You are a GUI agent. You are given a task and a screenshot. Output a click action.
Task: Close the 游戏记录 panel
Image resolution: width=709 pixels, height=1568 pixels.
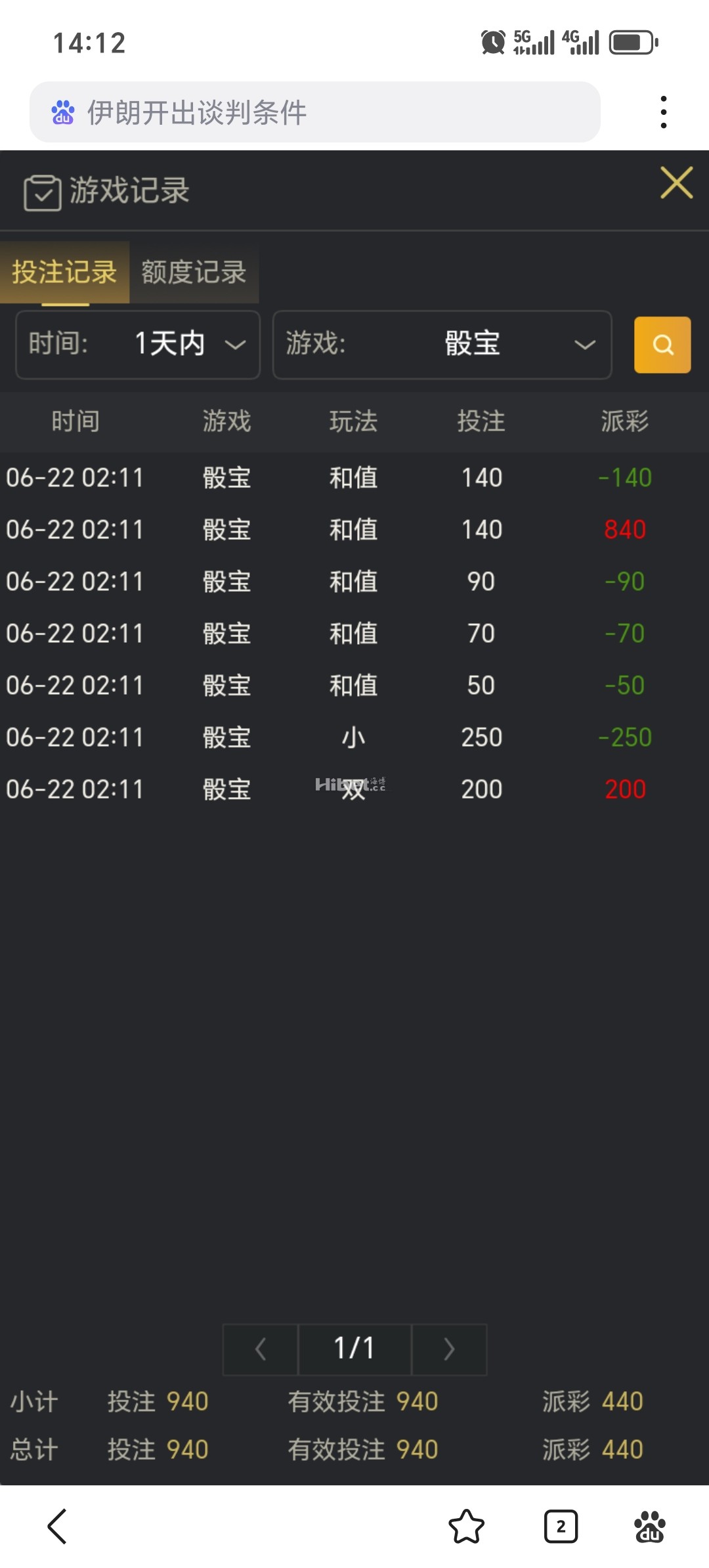[x=676, y=183]
